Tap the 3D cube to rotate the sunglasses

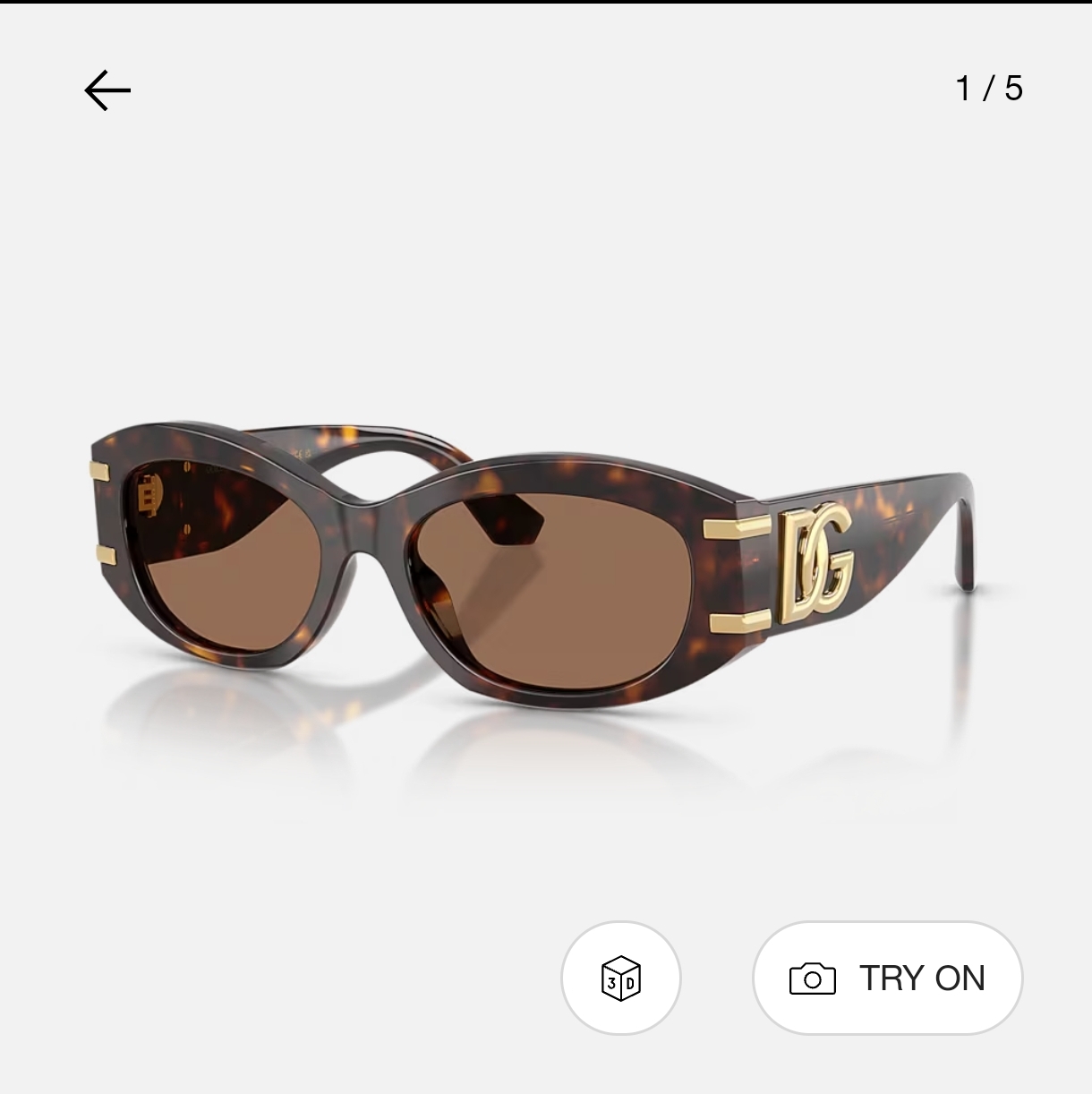coord(621,979)
